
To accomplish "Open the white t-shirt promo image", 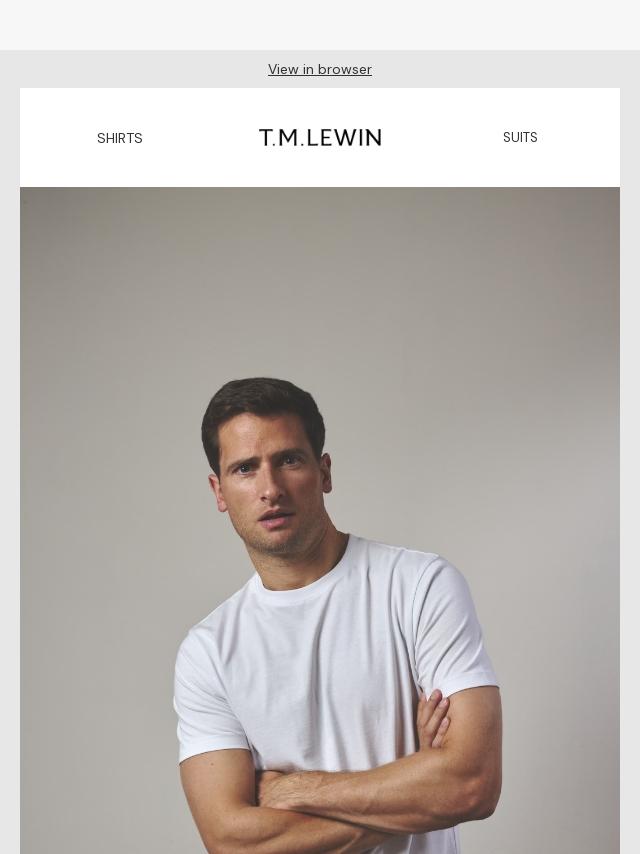I will 320,520.
